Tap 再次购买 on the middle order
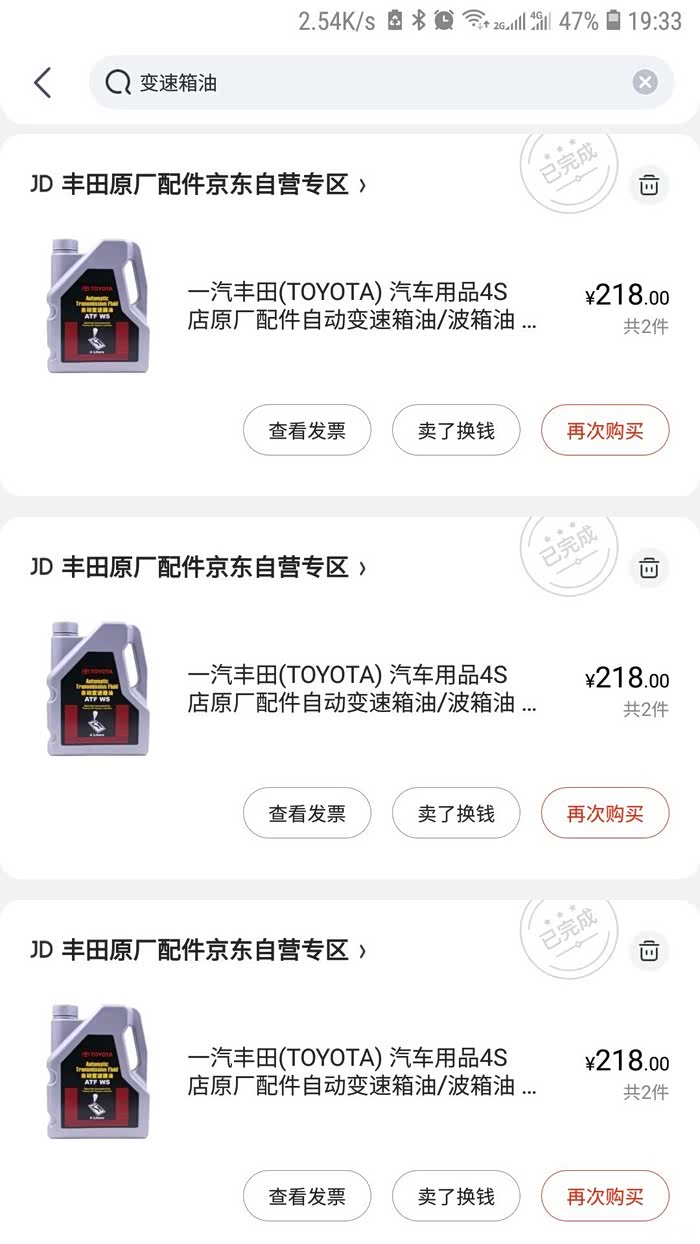Image resolution: width=700 pixels, height=1244 pixels. click(605, 814)
